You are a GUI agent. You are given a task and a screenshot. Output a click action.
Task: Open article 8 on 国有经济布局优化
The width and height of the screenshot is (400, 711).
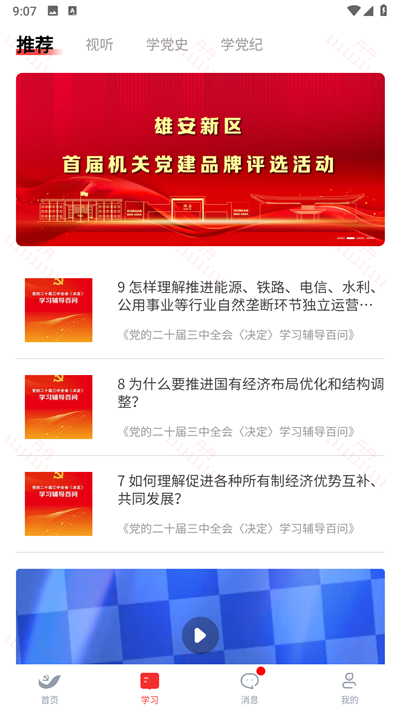(200, 407)
